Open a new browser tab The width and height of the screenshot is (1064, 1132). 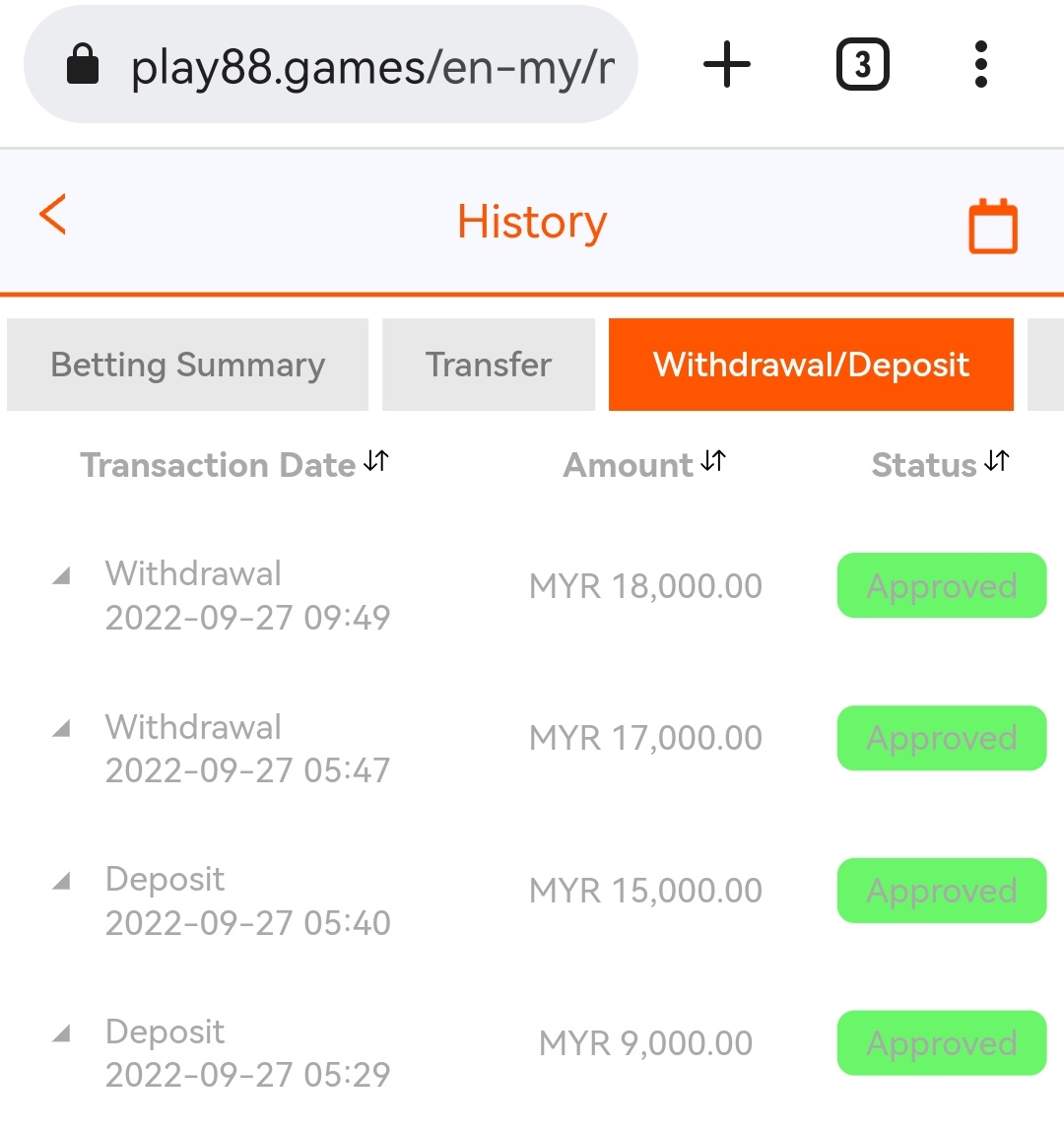727,65
